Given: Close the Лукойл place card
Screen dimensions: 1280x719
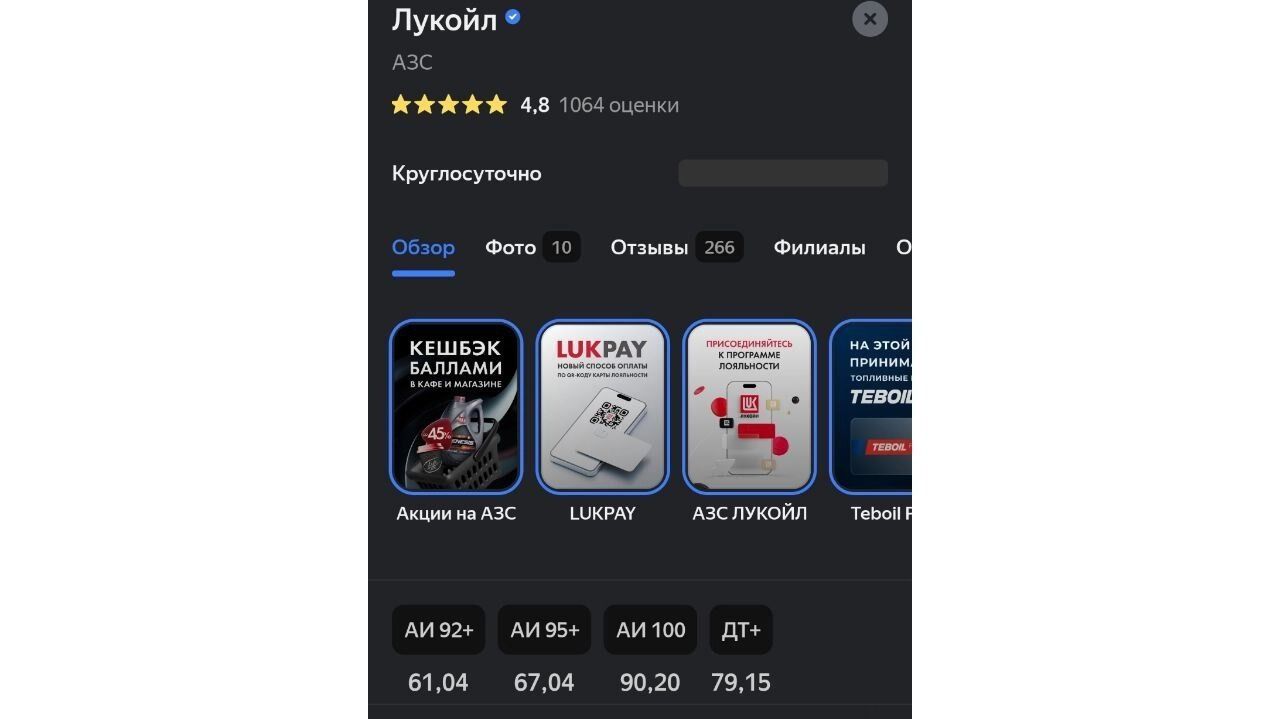Looking at the screenshot, I should pos(869,19).
